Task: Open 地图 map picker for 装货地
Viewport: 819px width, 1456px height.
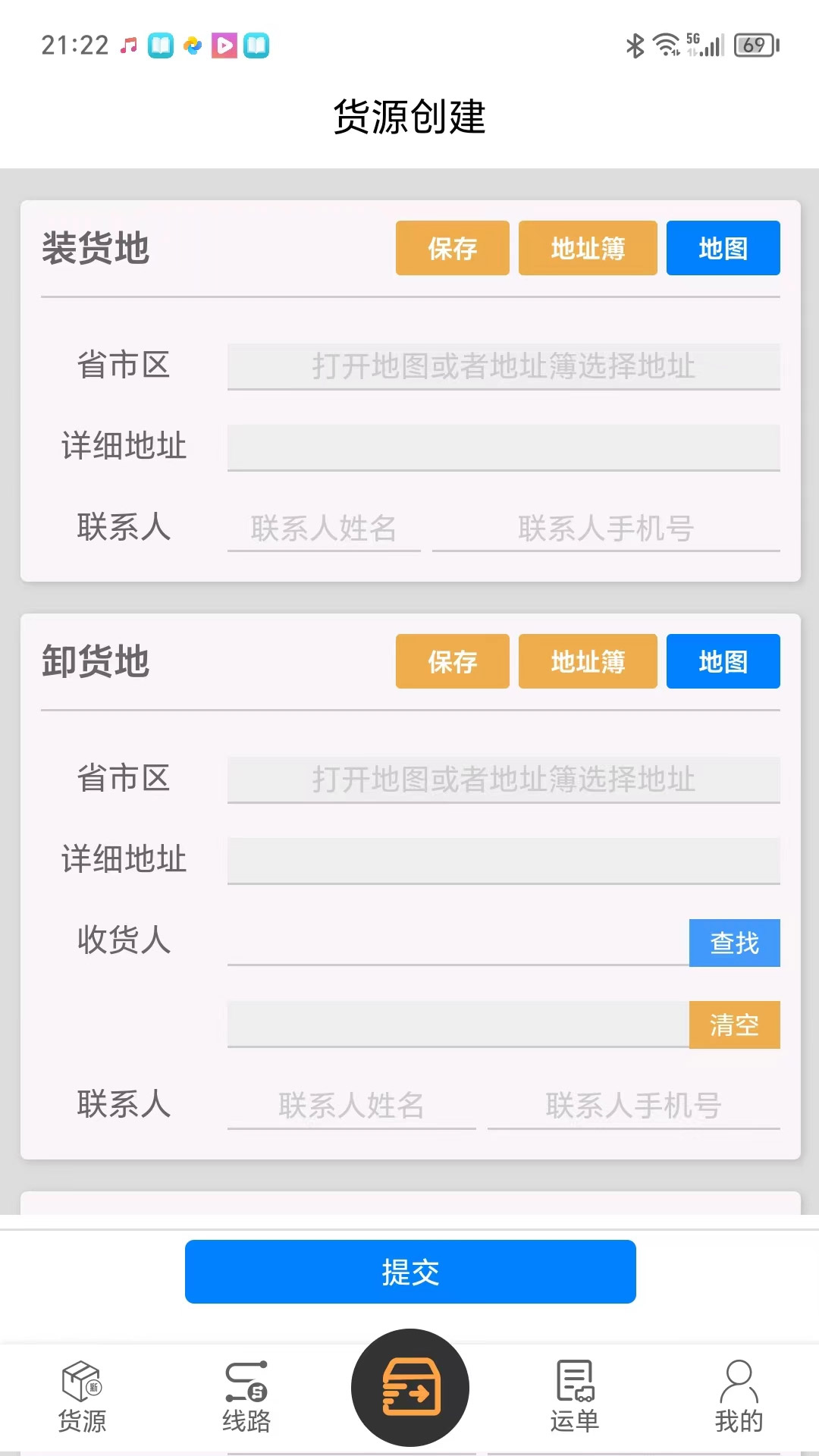Action: coord(722,248)
